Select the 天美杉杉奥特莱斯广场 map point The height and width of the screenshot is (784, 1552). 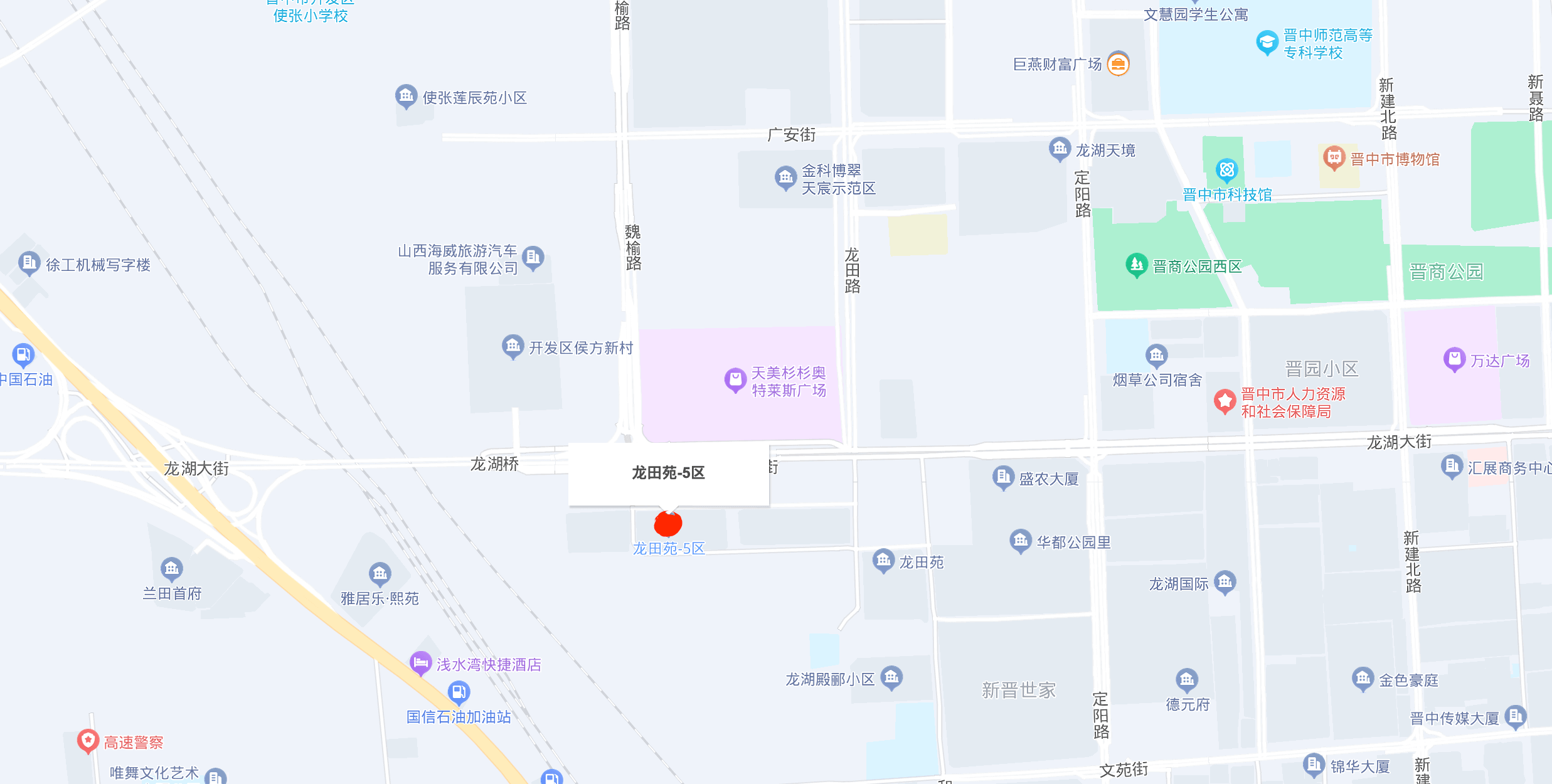[x=735, y=379]
